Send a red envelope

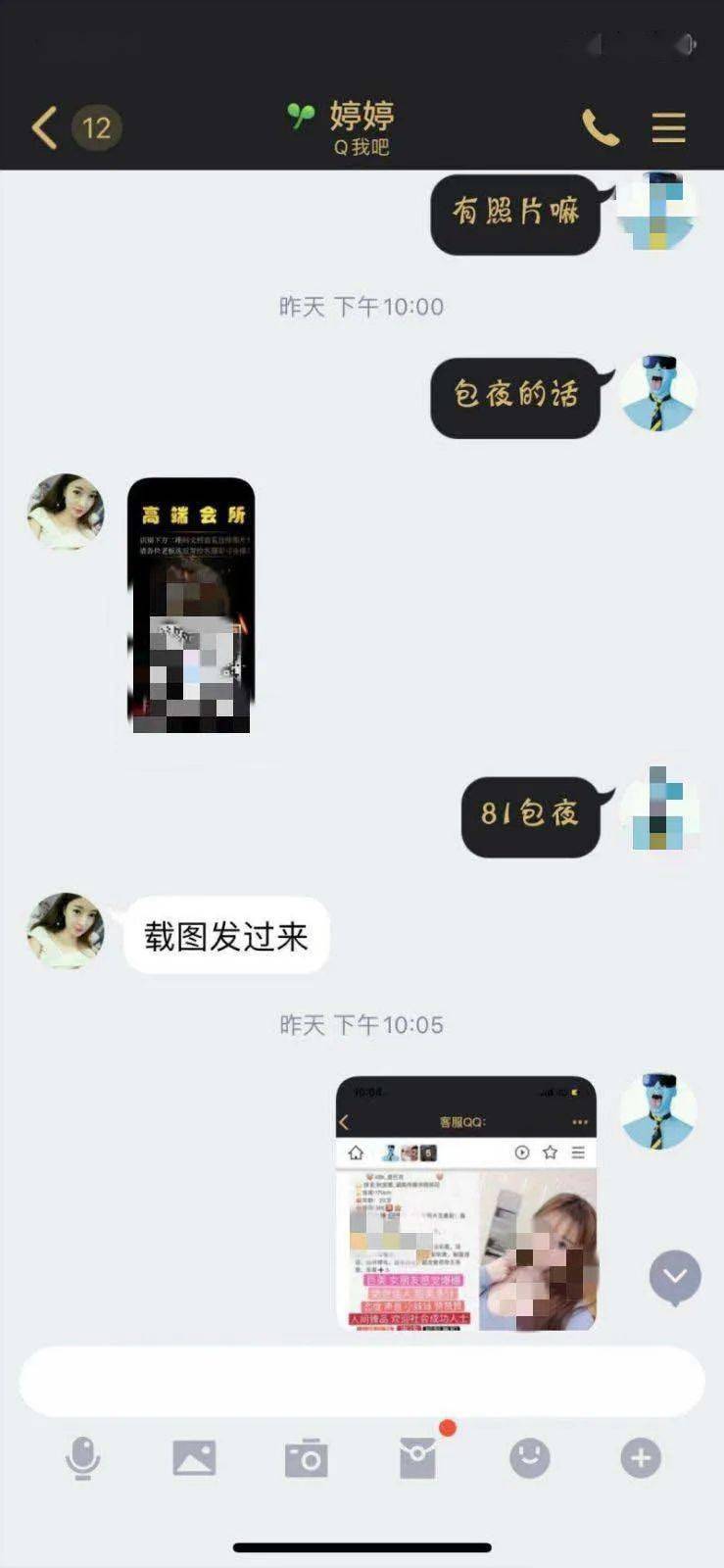(418, 1458)
